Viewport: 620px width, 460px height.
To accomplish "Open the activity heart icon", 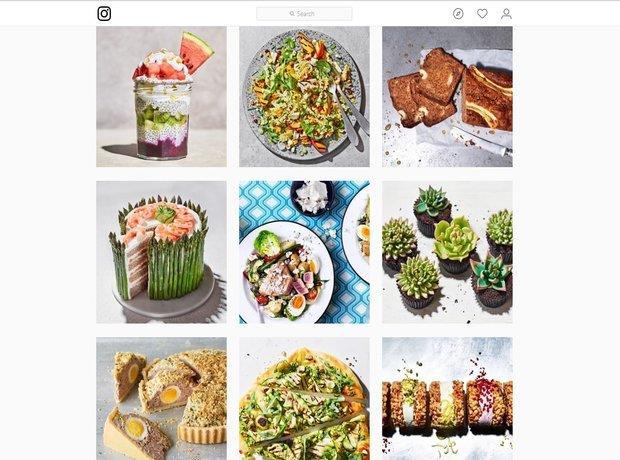I will (x=482, y=14).
